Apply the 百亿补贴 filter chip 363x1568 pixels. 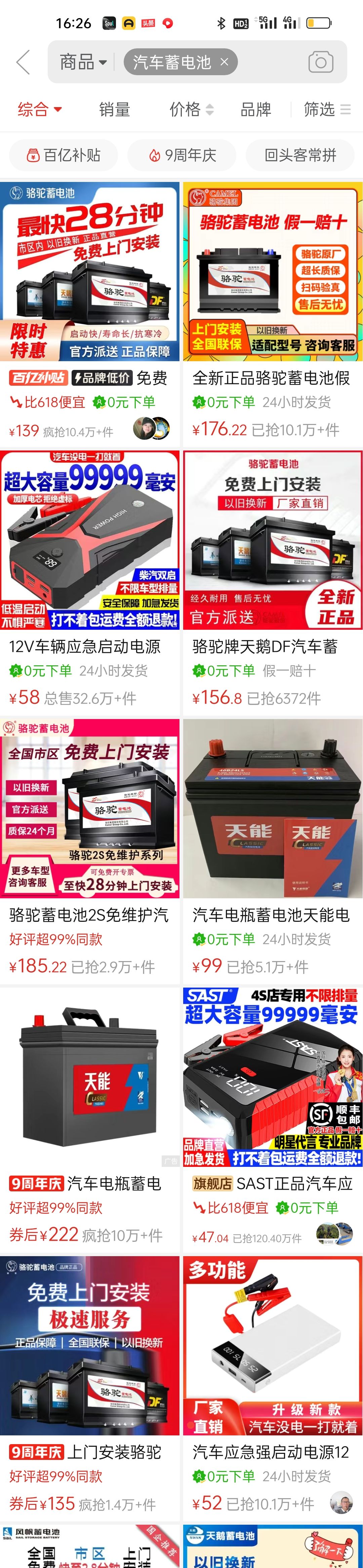[63, 155]
